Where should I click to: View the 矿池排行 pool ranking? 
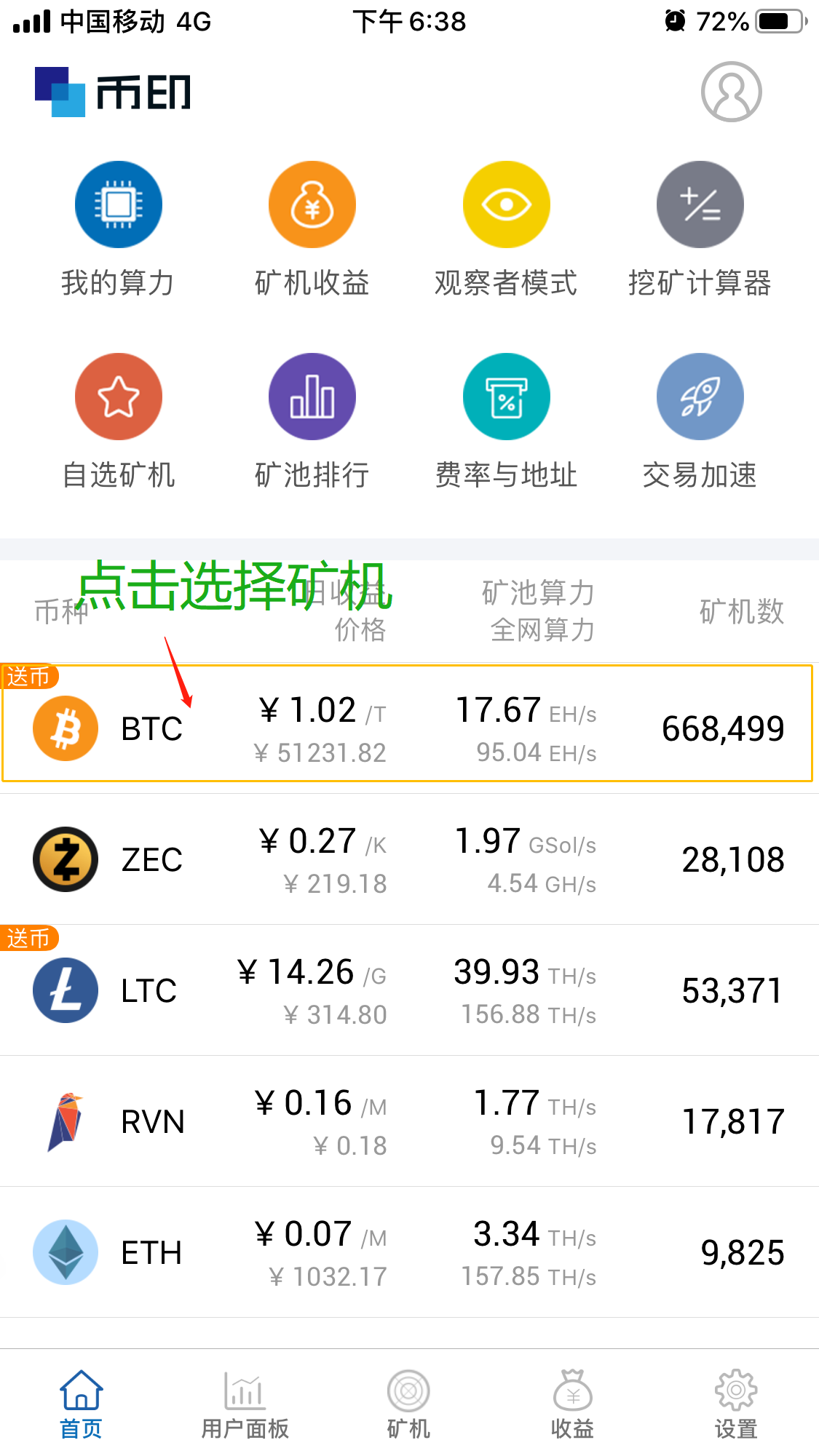pyautogui.click(x=312, y=397)
